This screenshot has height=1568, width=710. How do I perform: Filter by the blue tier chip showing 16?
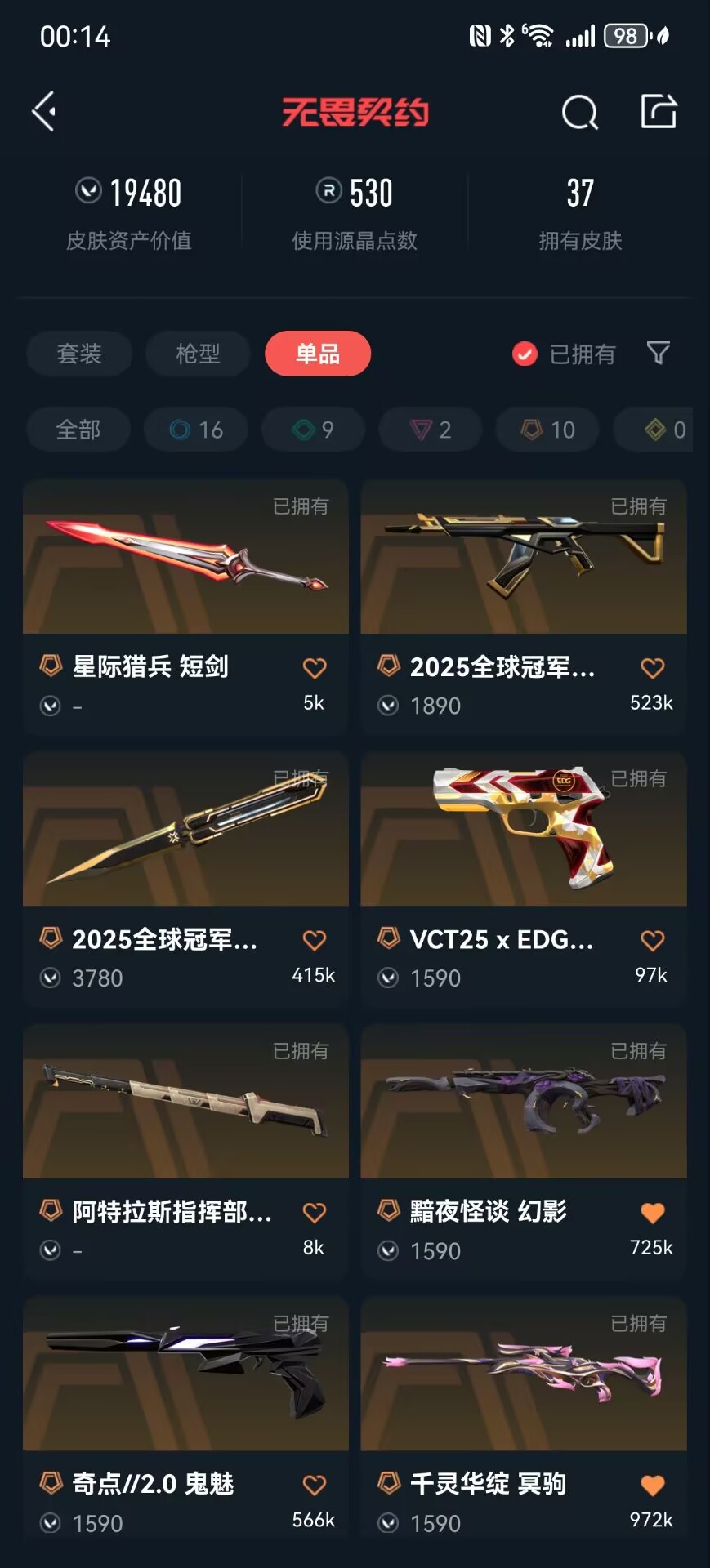point(196,430)
